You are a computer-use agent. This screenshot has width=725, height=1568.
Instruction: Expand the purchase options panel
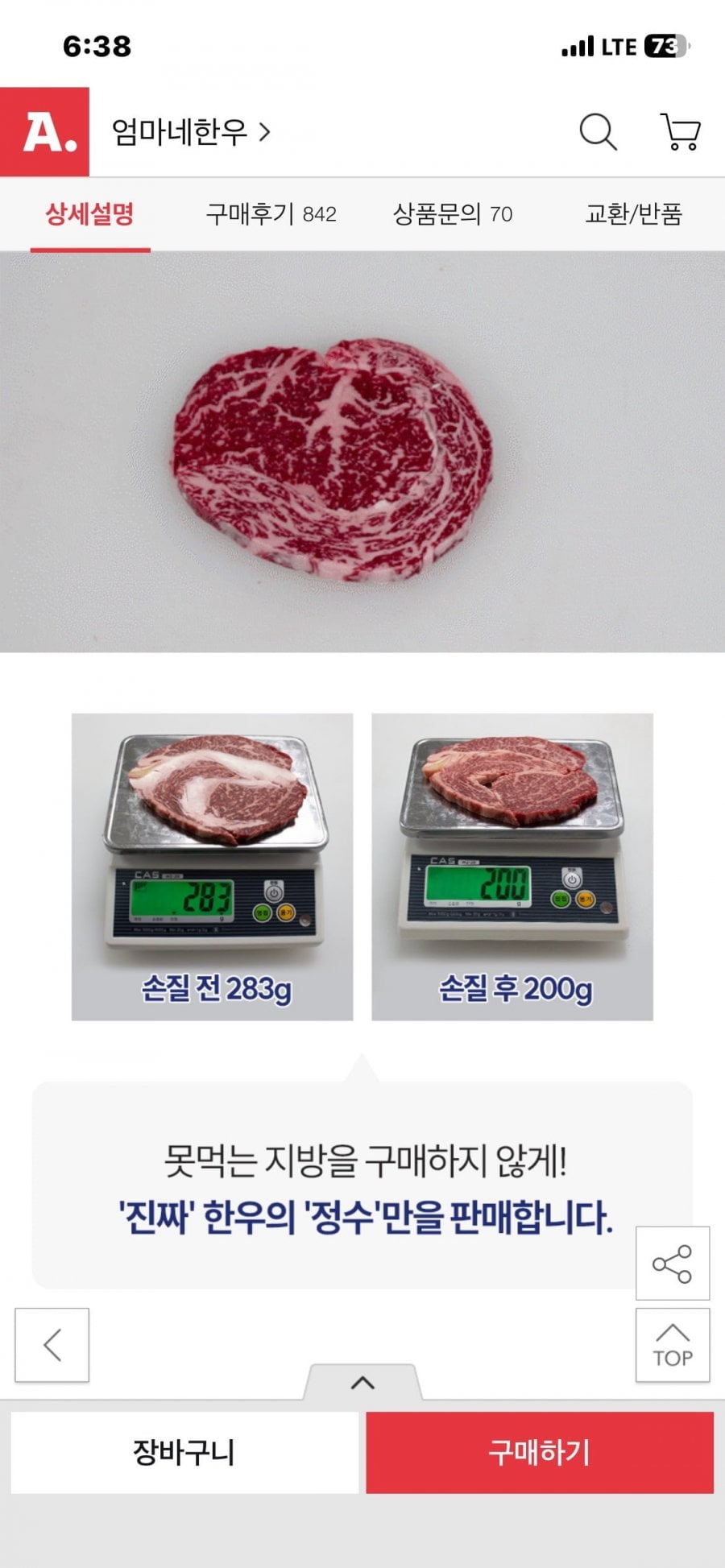point(362,1383)
